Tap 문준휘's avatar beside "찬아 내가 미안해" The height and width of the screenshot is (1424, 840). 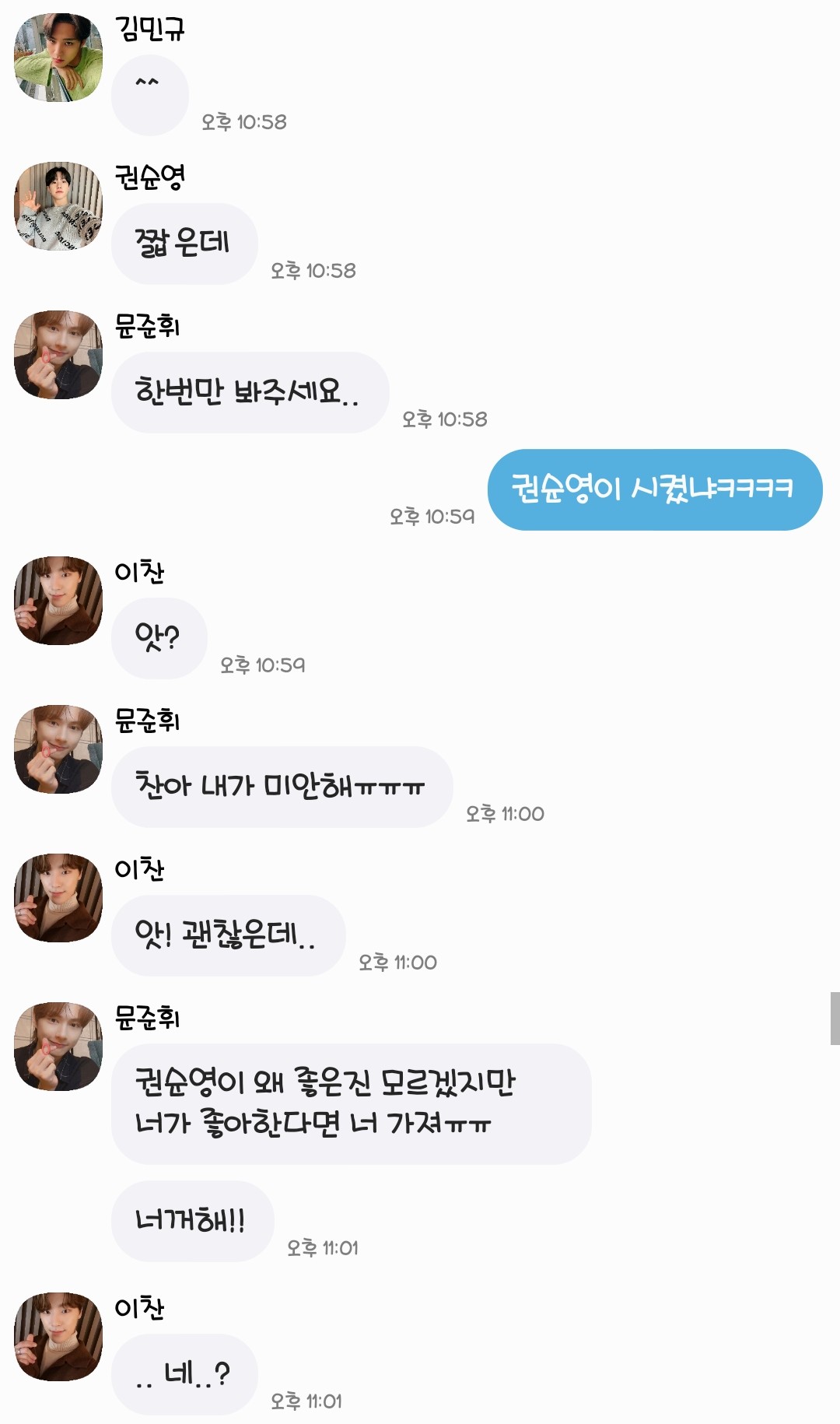click(58, 749)
